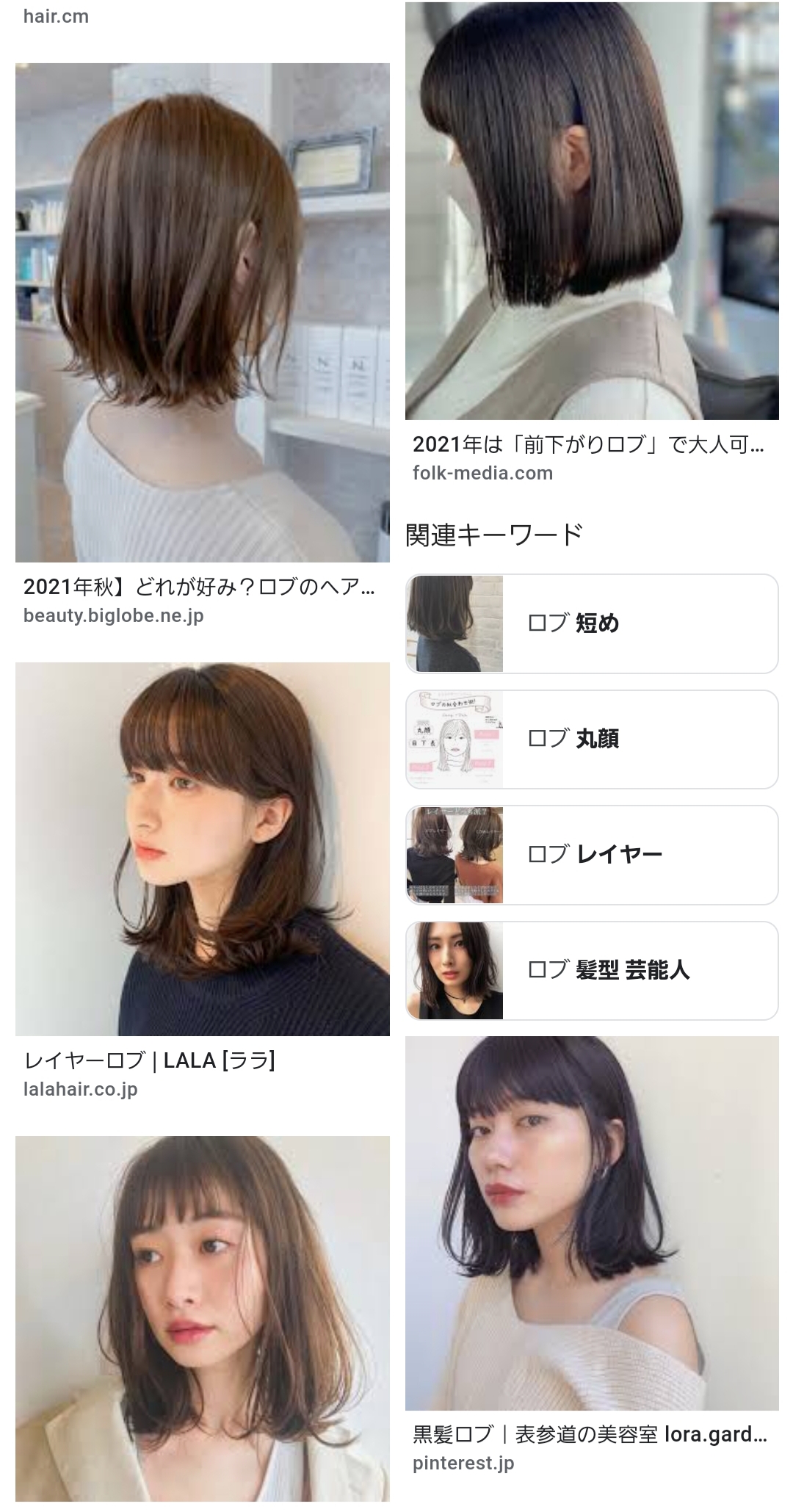Viewport: 793px width, 1512px height.
Task: View the 黒髪ロブ pinterest.jp image result
Action: 592,1223
